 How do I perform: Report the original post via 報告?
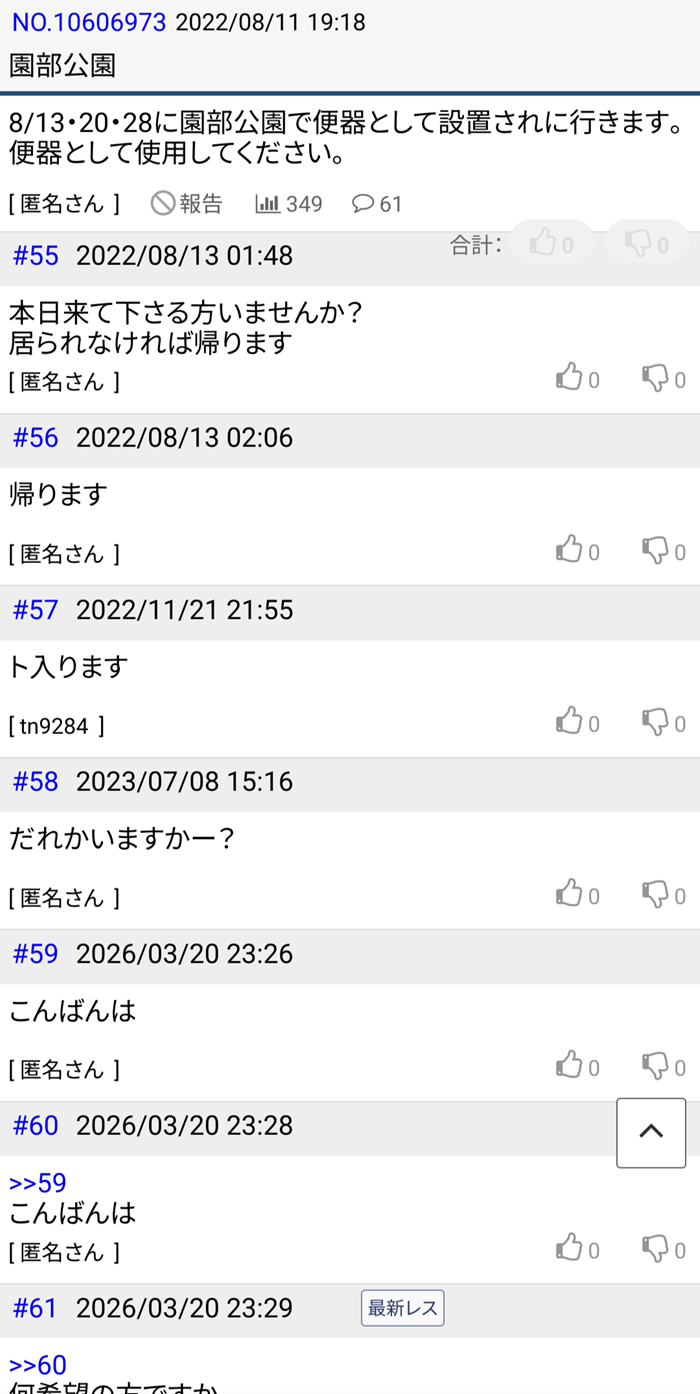pos(187,204)
